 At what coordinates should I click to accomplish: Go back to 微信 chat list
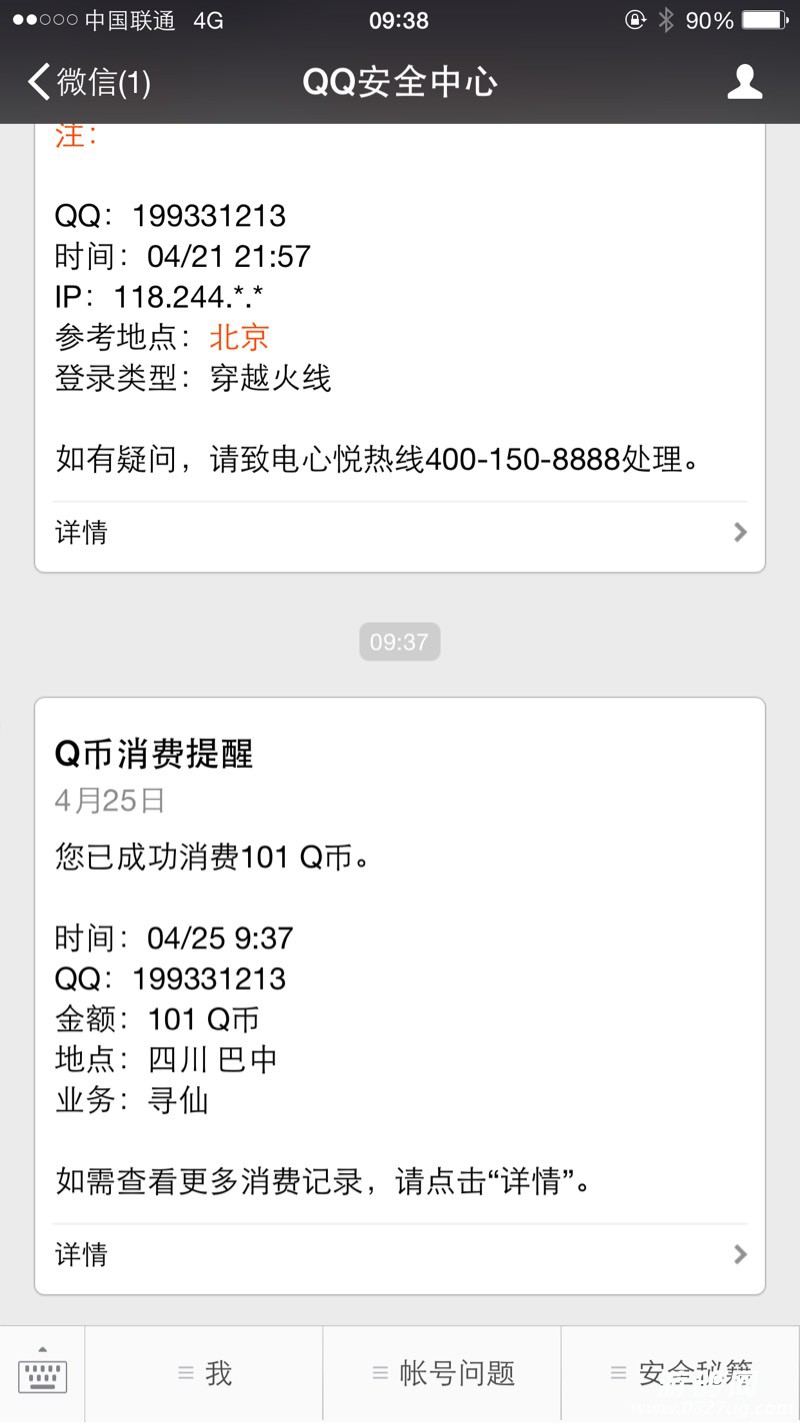click(89, 82)
